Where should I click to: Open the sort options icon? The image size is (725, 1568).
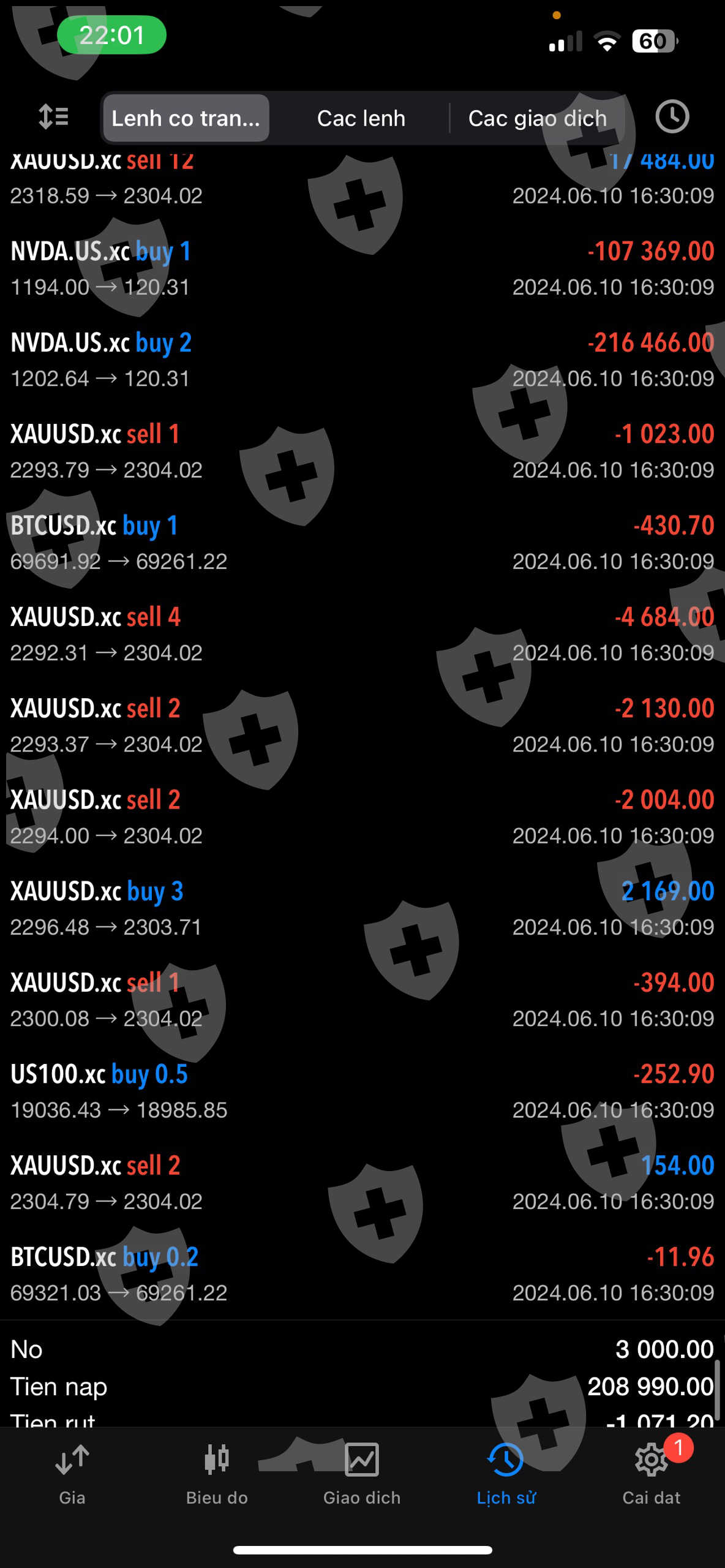coord(53,117)
